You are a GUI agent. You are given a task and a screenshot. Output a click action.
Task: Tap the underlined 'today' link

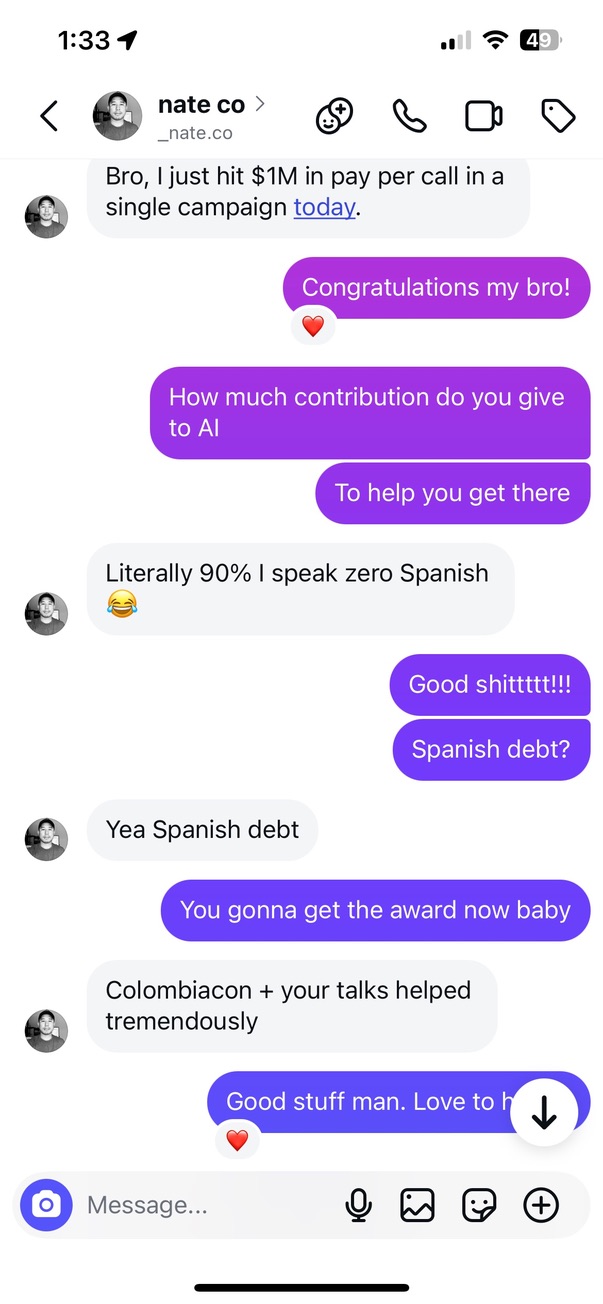[324, 208]
